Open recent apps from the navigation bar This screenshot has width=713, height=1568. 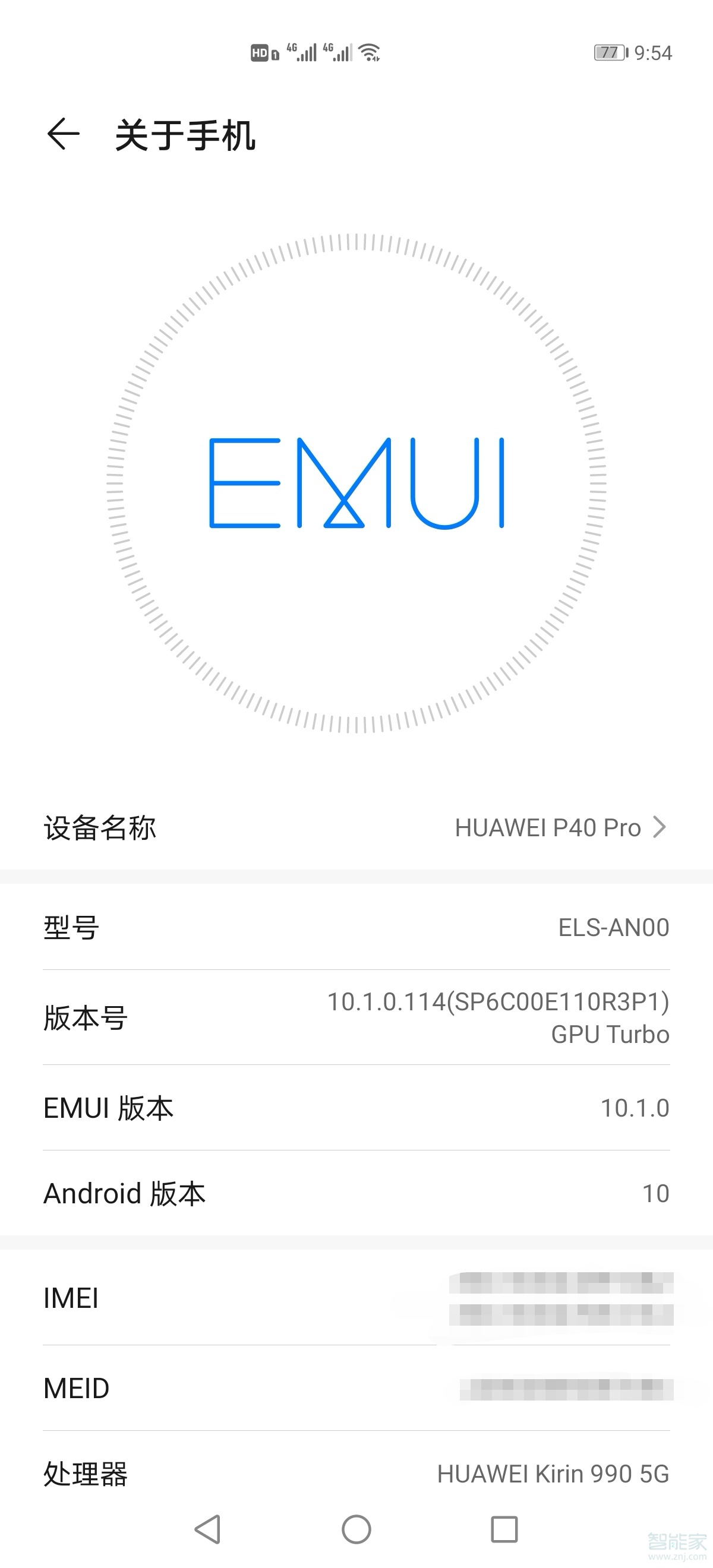click(x=504, y=1529)
